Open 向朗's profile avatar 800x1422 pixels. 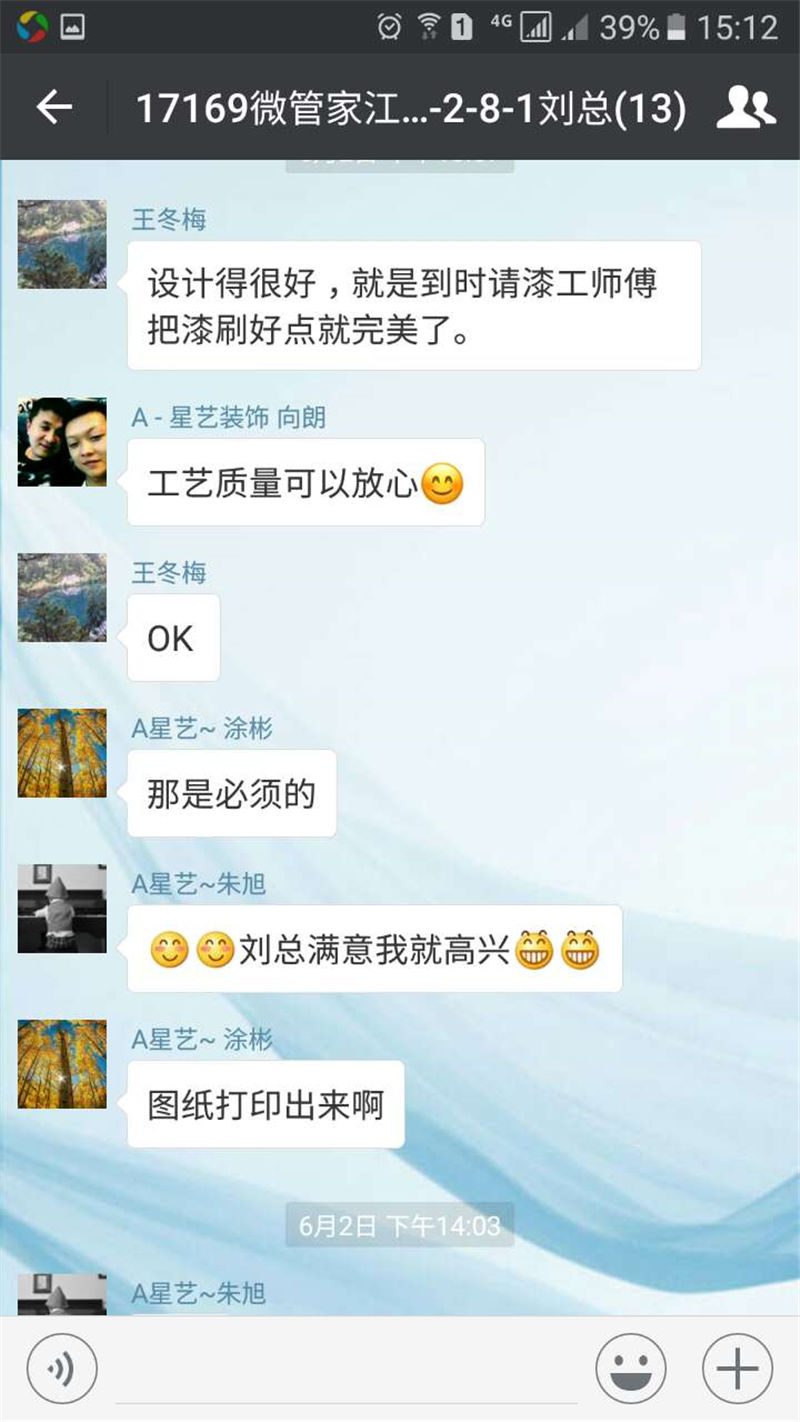coord(62,442)
